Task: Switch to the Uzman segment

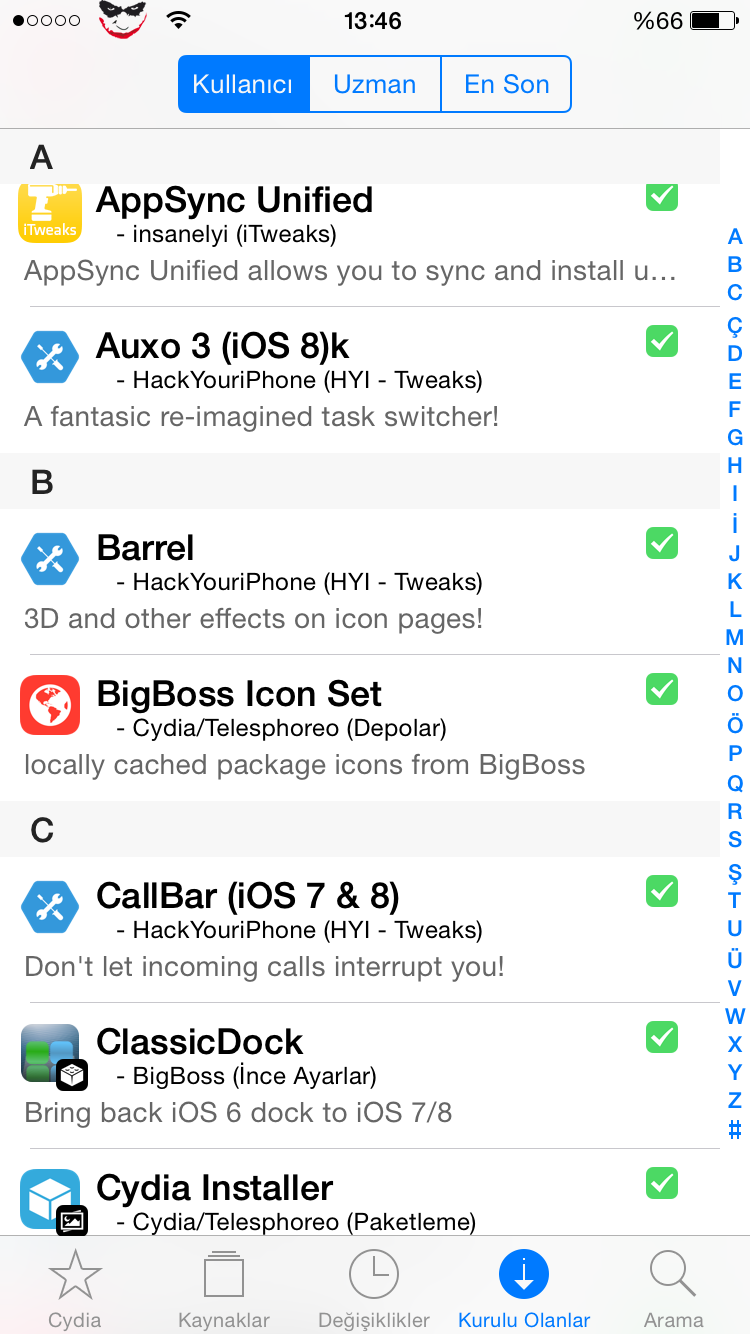Action: tap(374, 84)
